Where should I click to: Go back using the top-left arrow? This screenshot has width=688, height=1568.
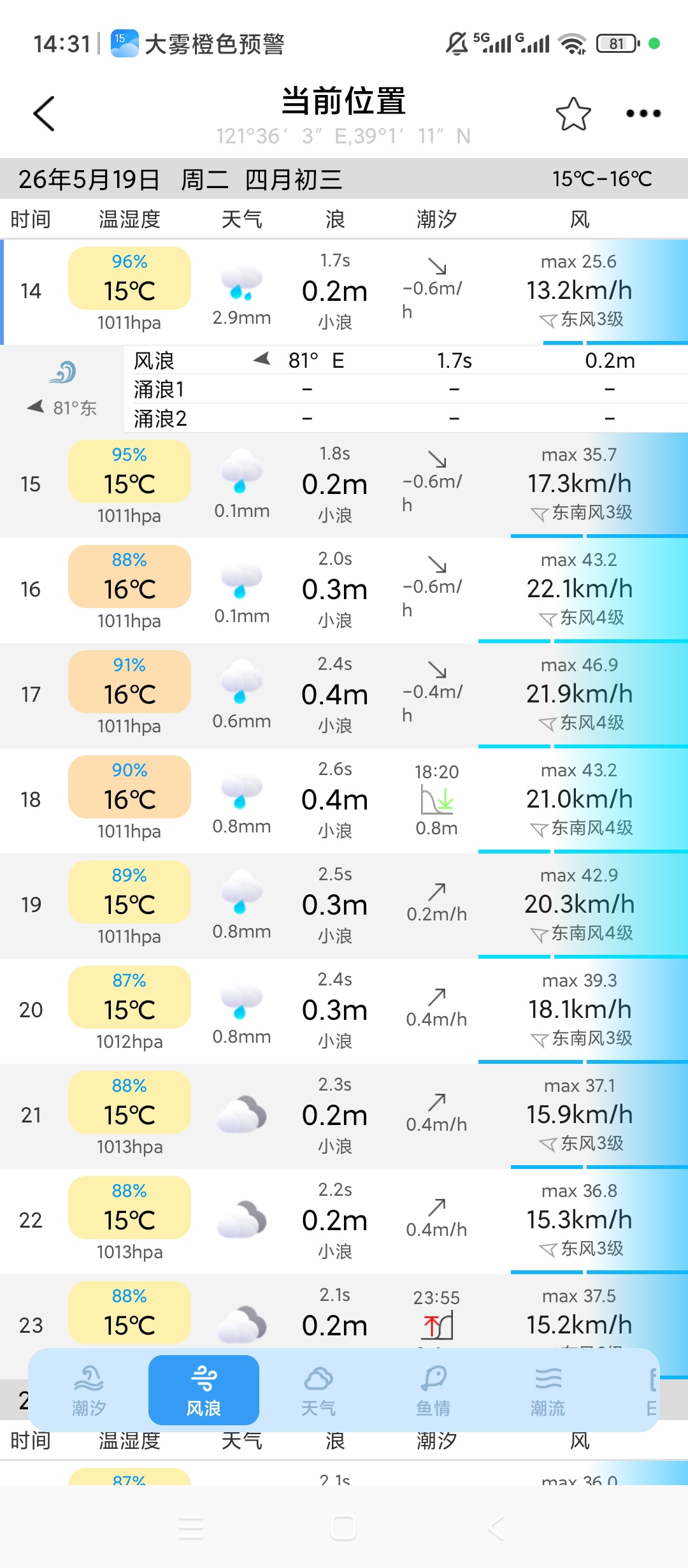click(x=44, y=114)
